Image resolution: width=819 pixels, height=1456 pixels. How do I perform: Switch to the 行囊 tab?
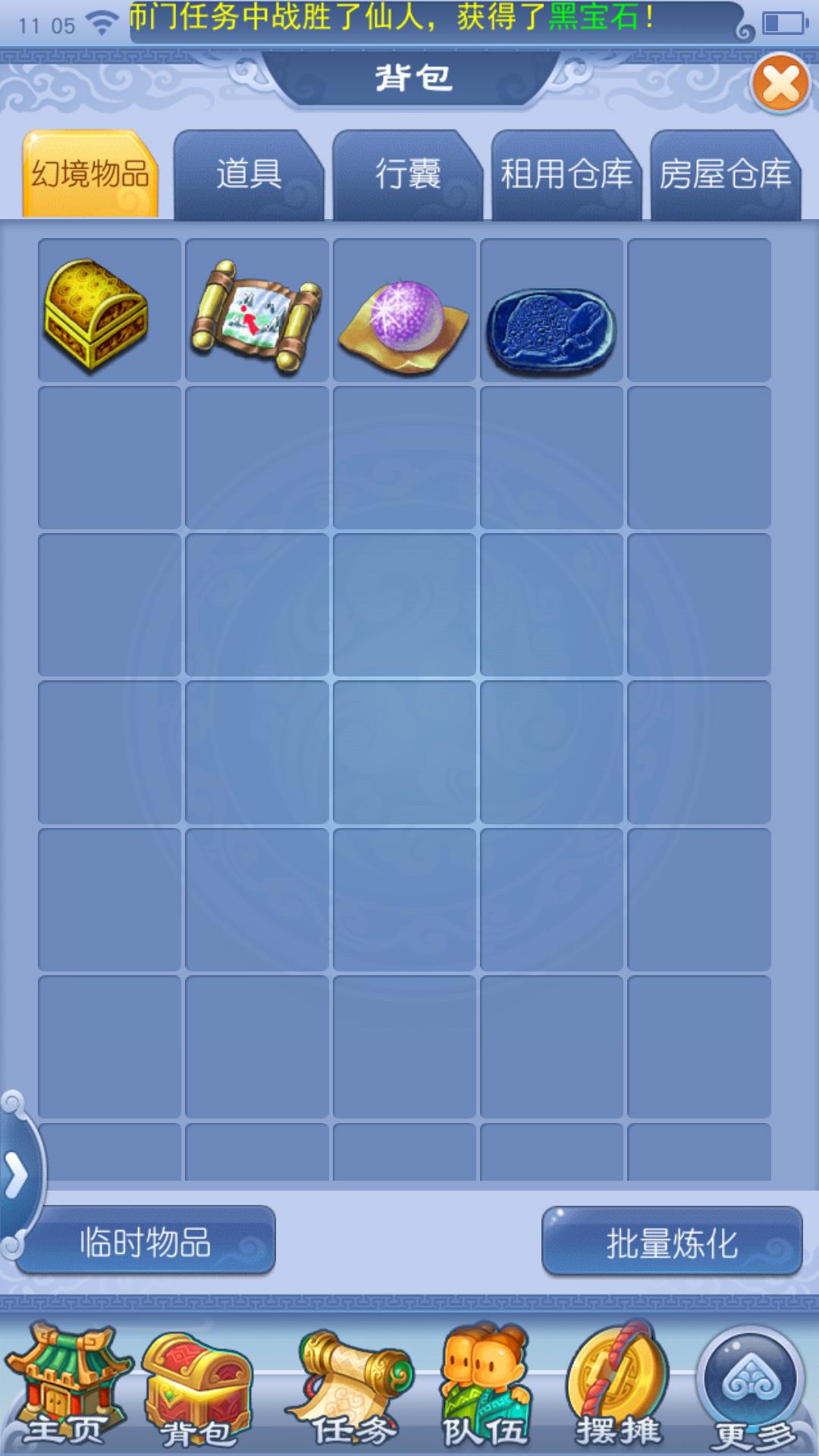click(x=407, y=175)
